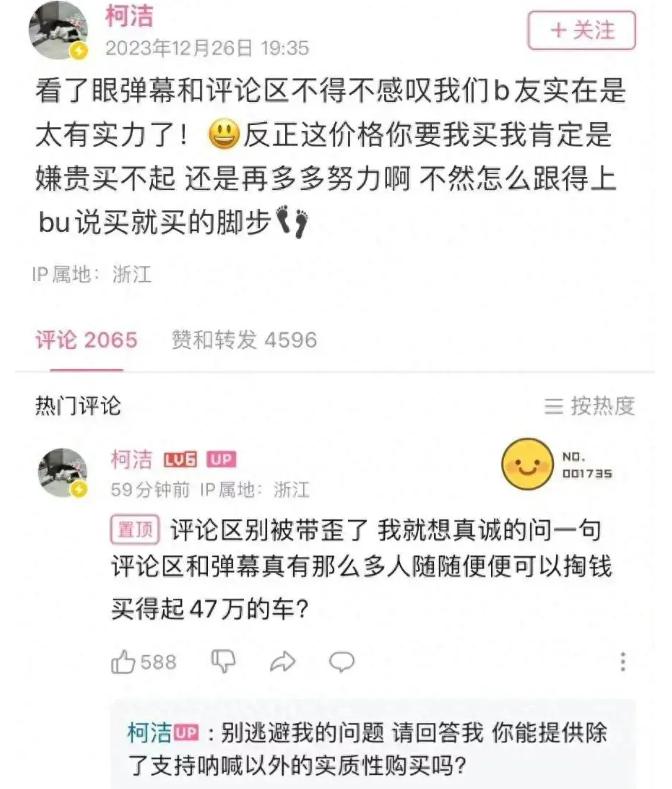
Task: Reply to the pinned comment
Action: 342,662
